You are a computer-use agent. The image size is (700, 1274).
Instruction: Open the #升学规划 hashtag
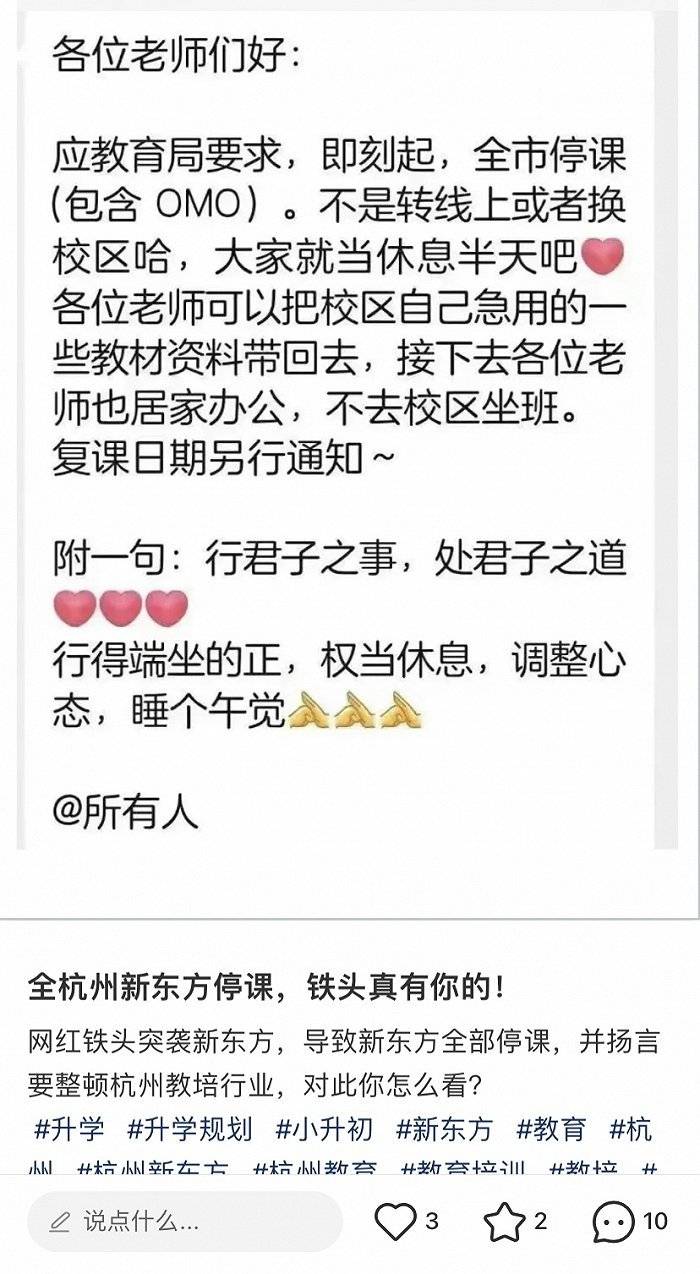coord(190,1130)
